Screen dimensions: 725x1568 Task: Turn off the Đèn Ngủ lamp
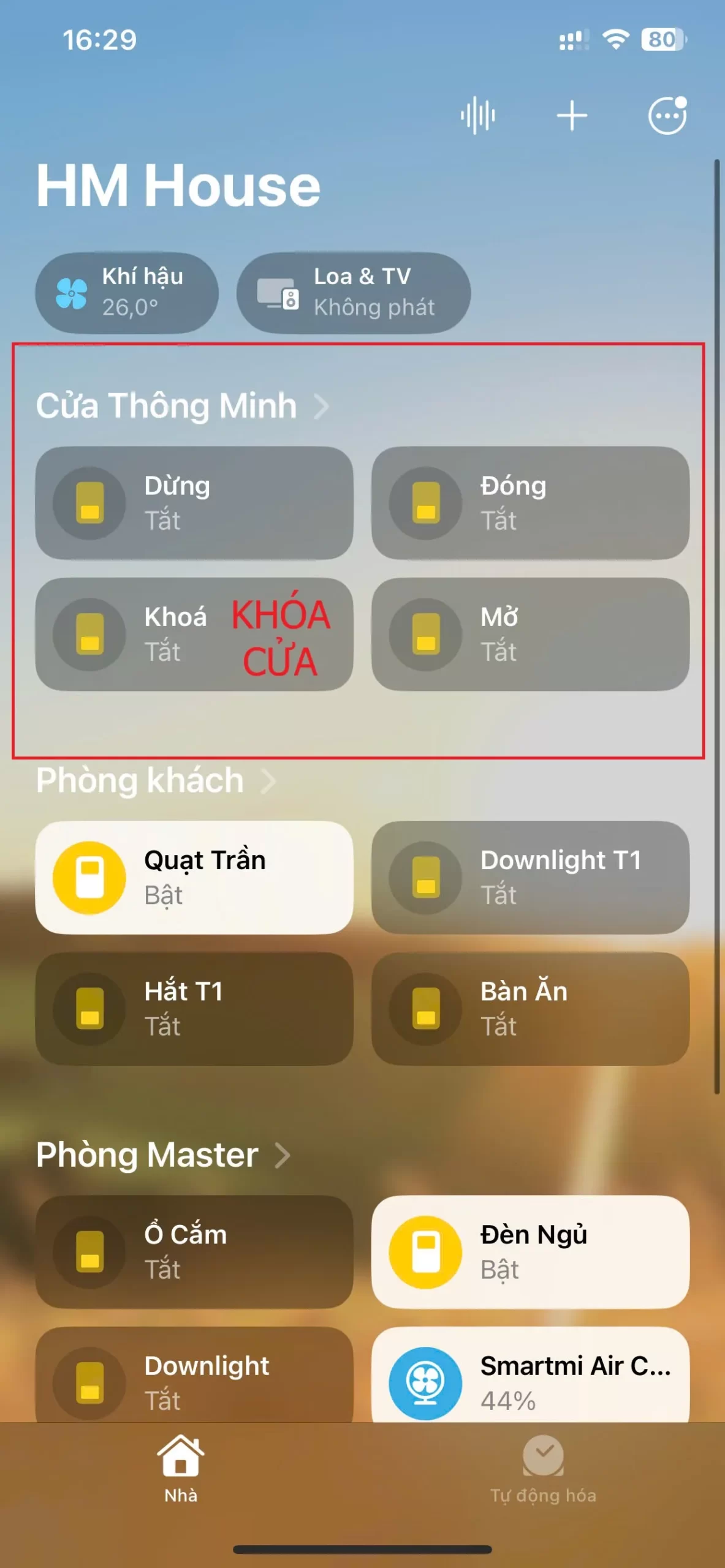click(425, 1252)
